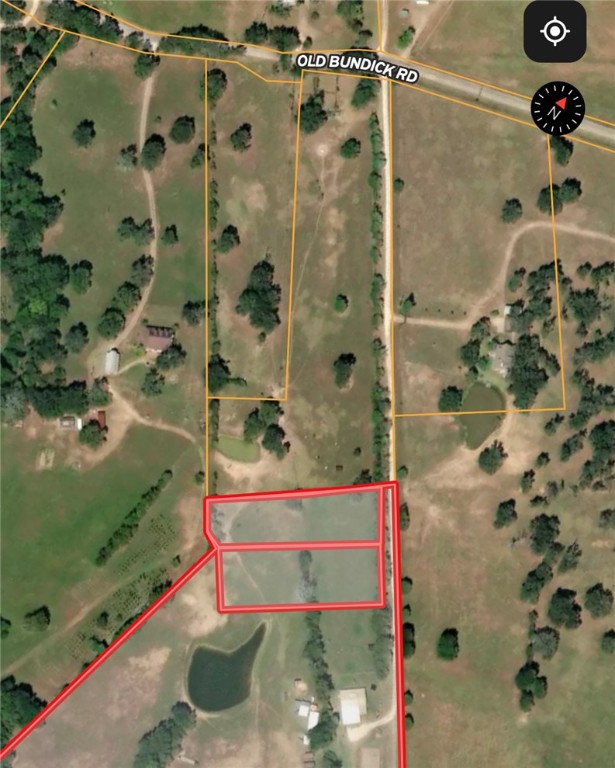This screenshot has width=615, height=768.
Task: Center the map on my current location
Action: click(555, 31)
